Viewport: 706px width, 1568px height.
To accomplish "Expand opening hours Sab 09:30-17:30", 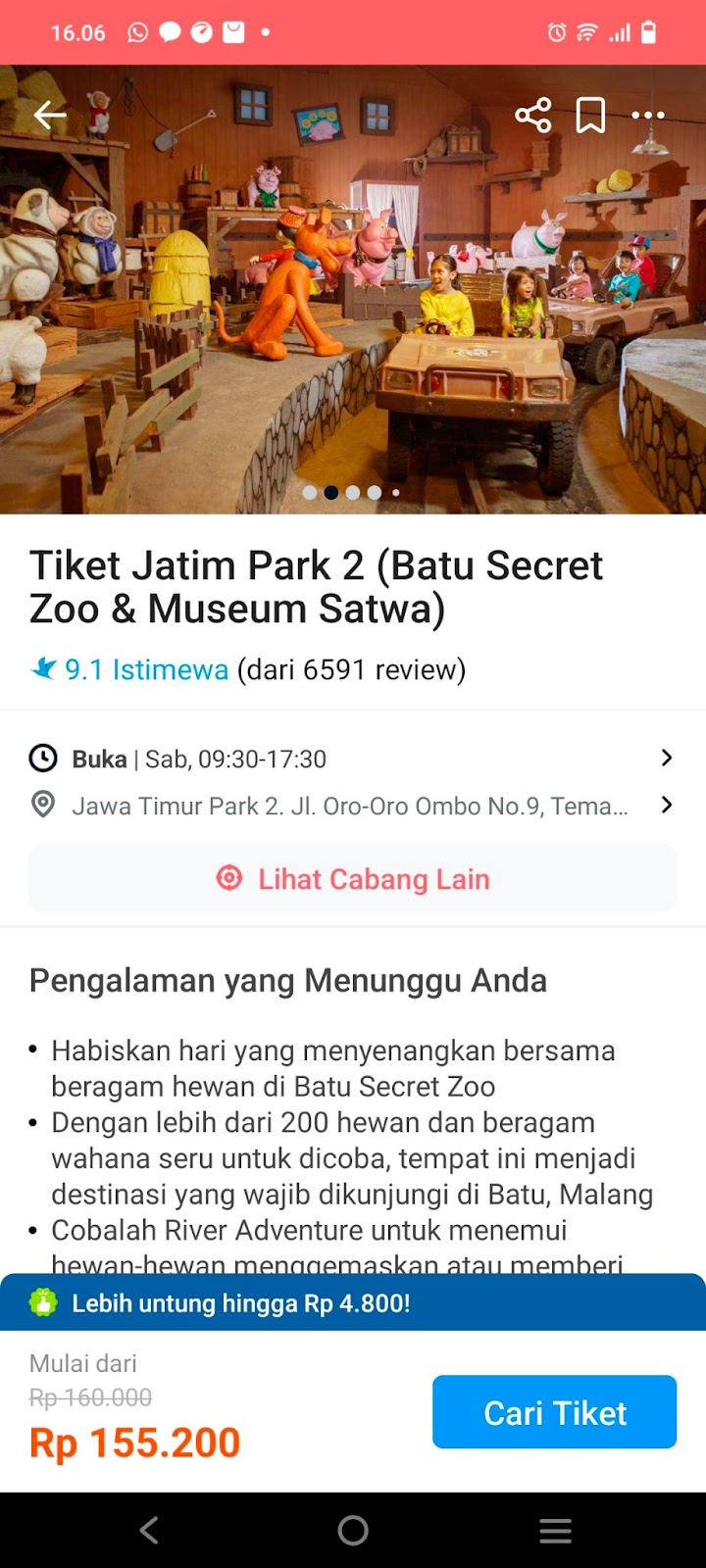I will 353,759.
